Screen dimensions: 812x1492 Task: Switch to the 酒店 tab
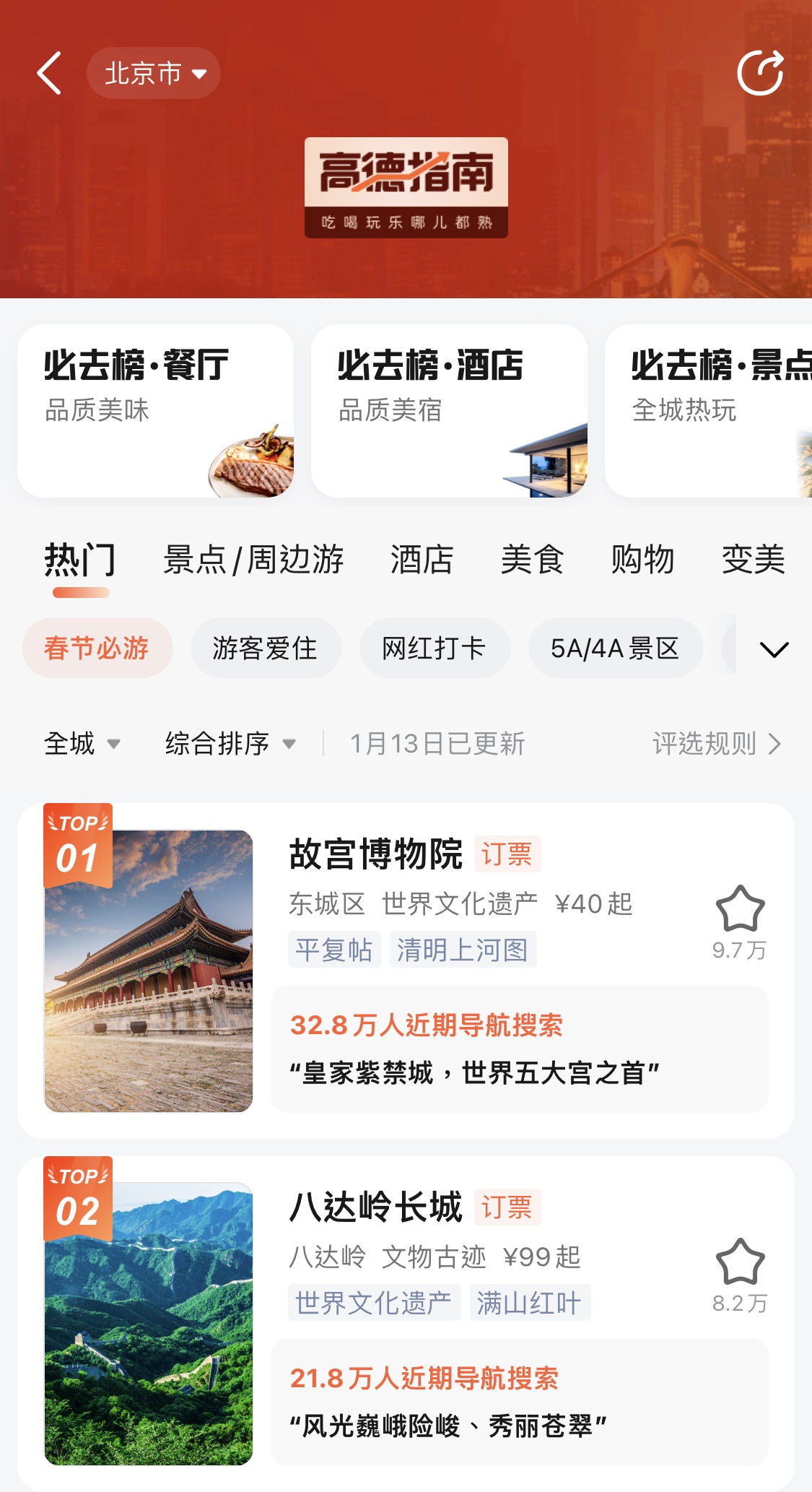tap(422, 560)
